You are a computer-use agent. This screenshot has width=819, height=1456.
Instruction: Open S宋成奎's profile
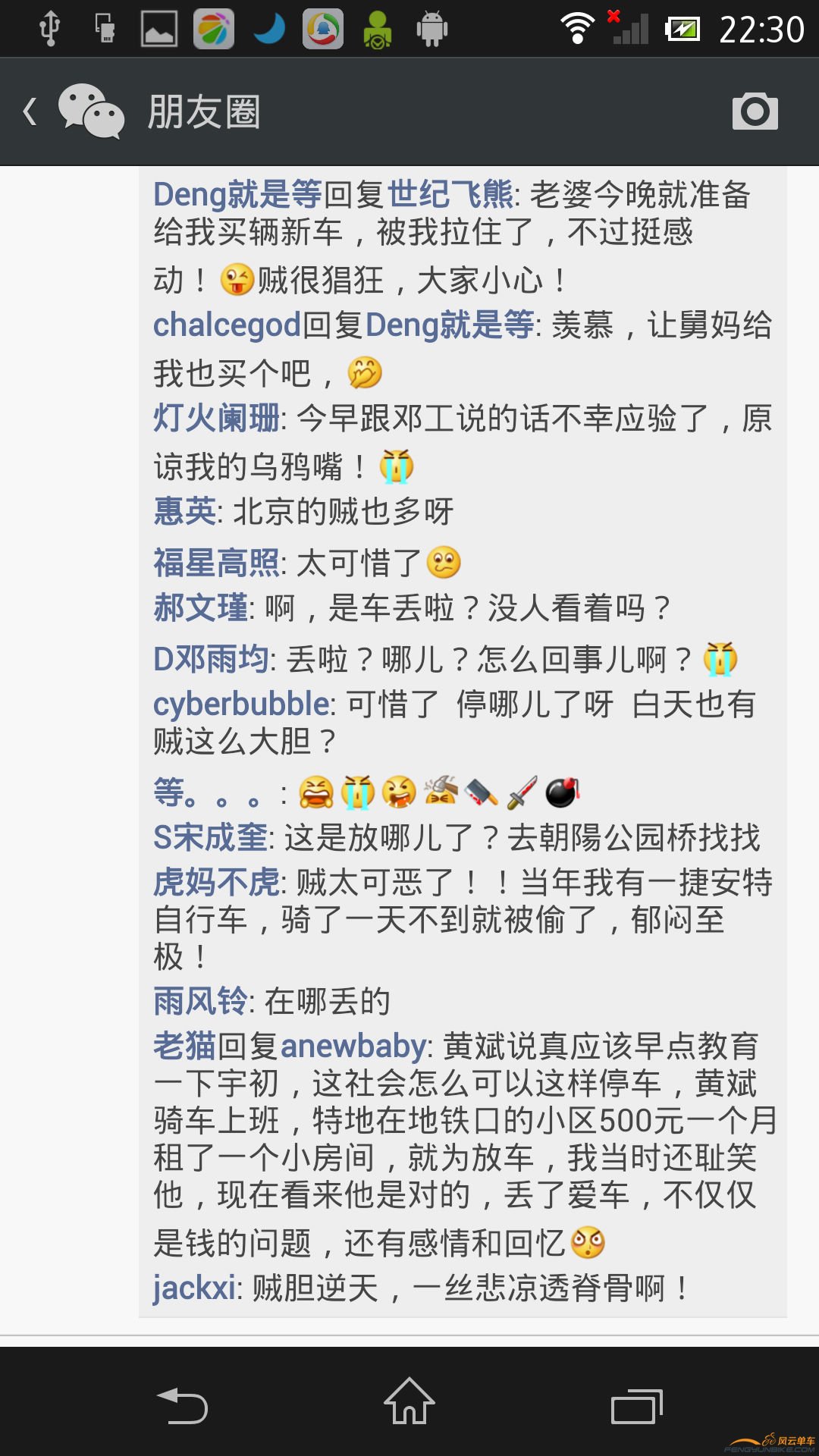[210, 838]
